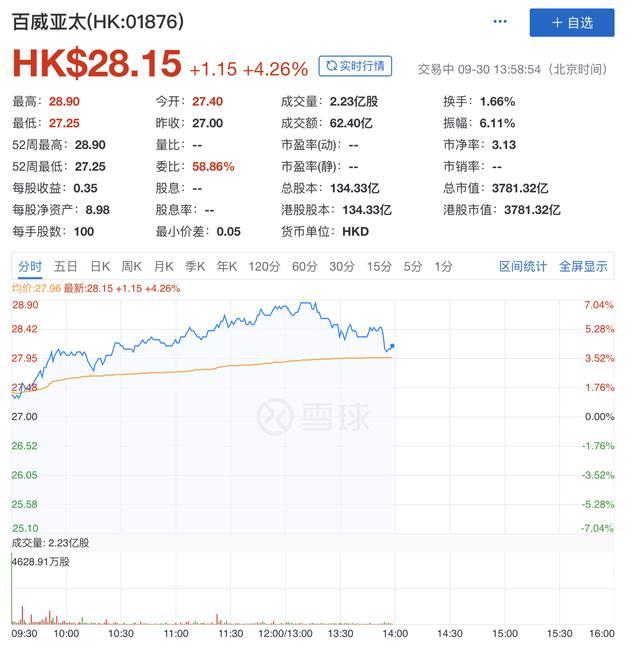The width and height of the screenshot is (640, 661).
Task: Show the 月K chart
Action: point(163,266)
